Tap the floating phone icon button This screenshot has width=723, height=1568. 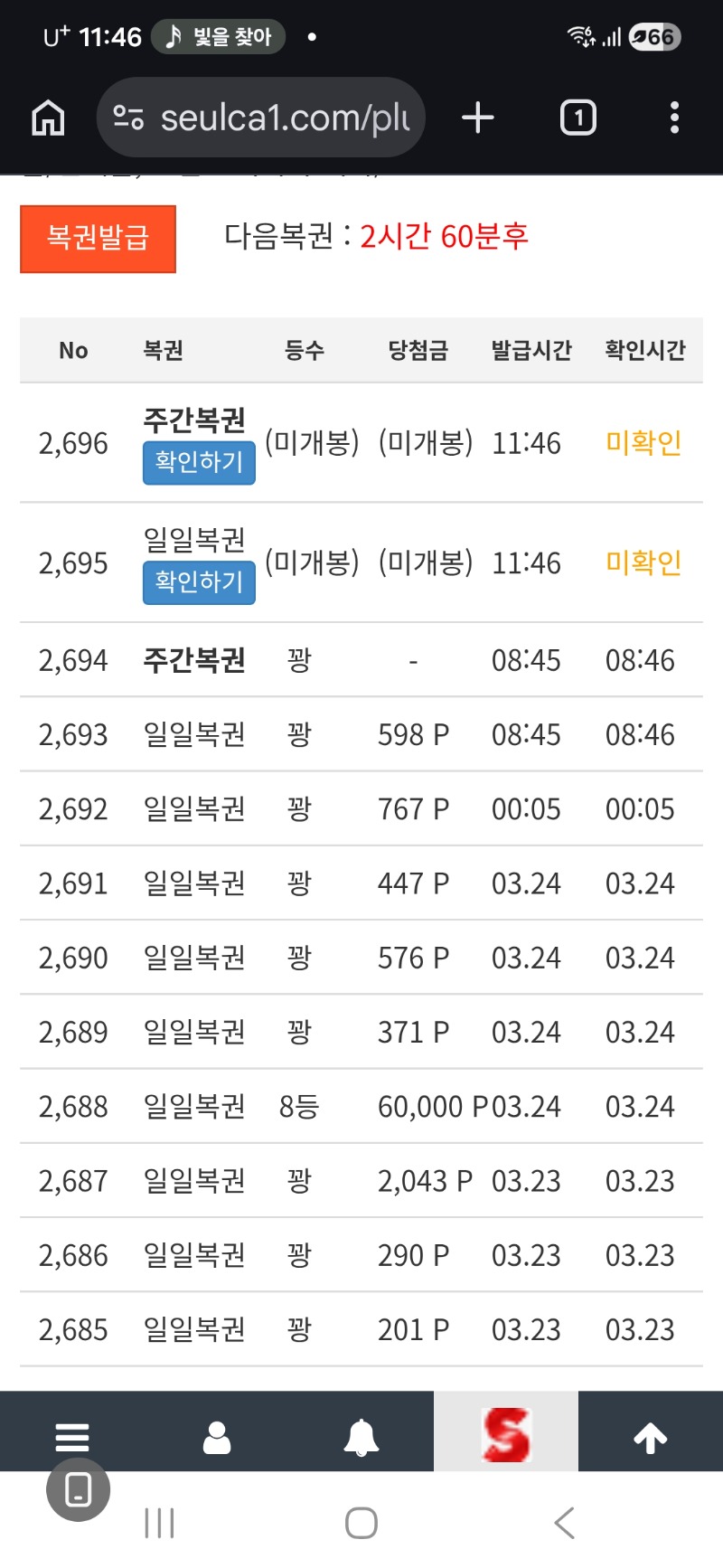click(79, 1489)
